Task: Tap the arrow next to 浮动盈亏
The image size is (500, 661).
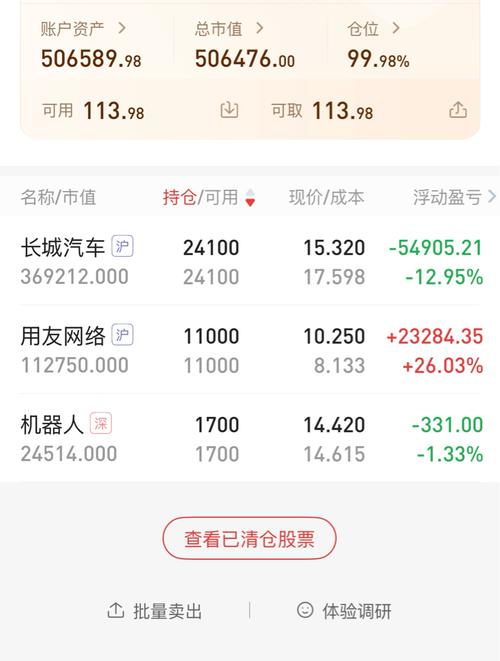Action: tap(492, 196)
